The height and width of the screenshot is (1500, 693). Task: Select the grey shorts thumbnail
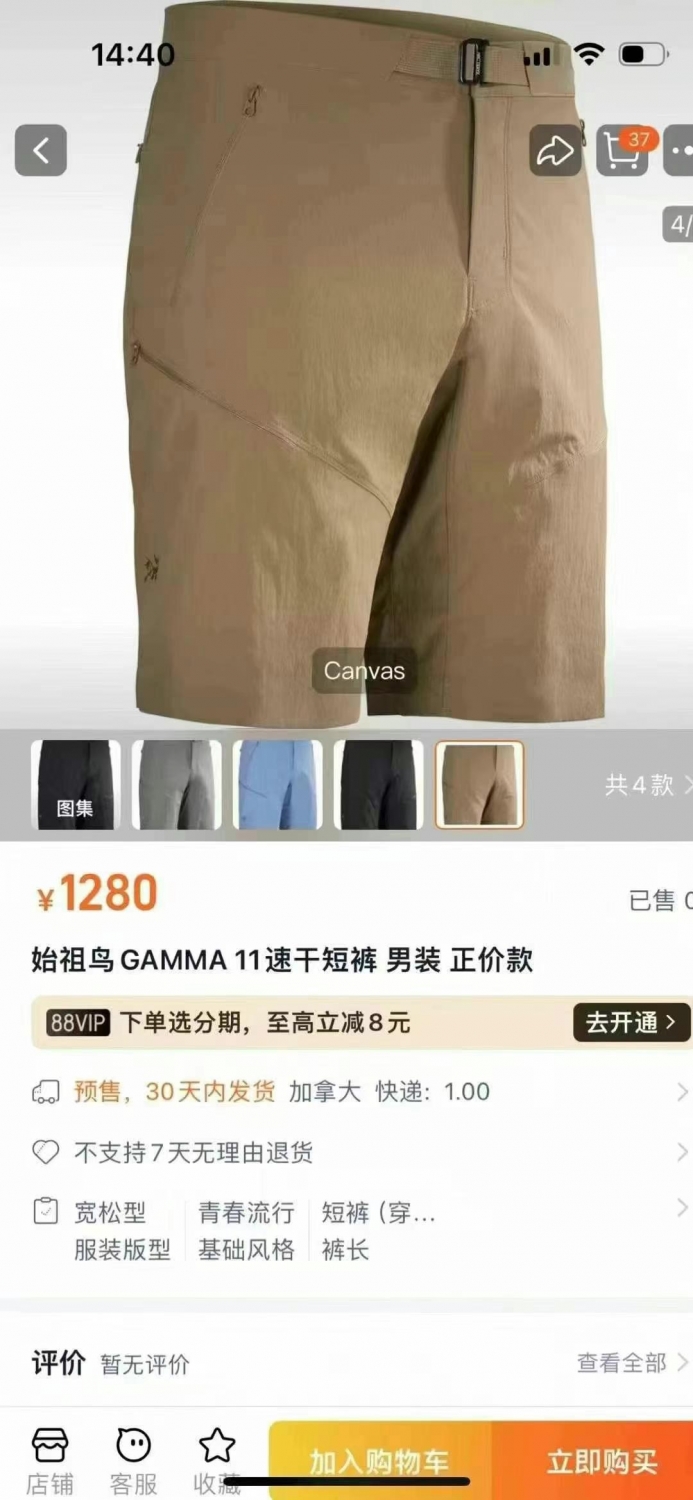(177, 785)
